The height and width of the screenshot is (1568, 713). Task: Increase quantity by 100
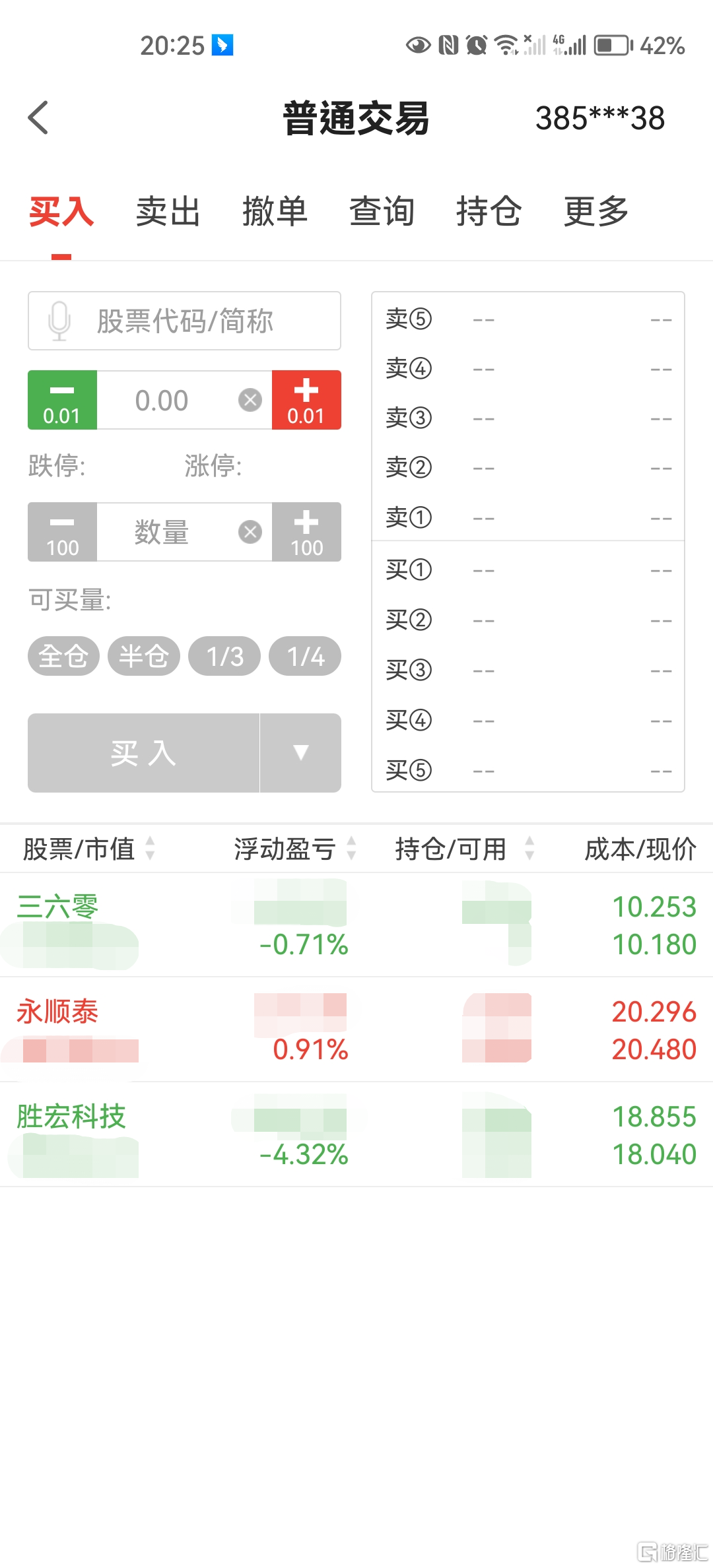point(306,533)
